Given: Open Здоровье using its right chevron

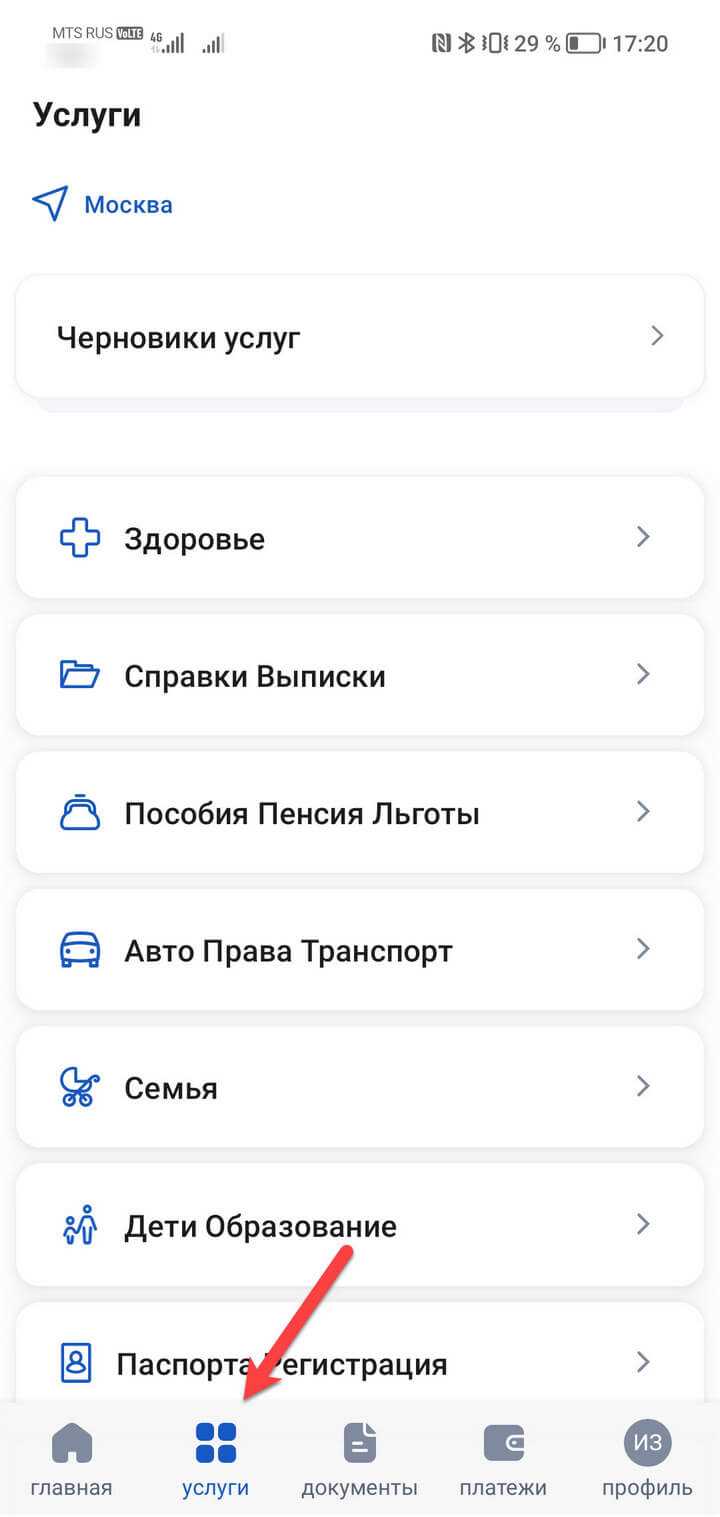Looking at the screenshot, I should (643, 537).
